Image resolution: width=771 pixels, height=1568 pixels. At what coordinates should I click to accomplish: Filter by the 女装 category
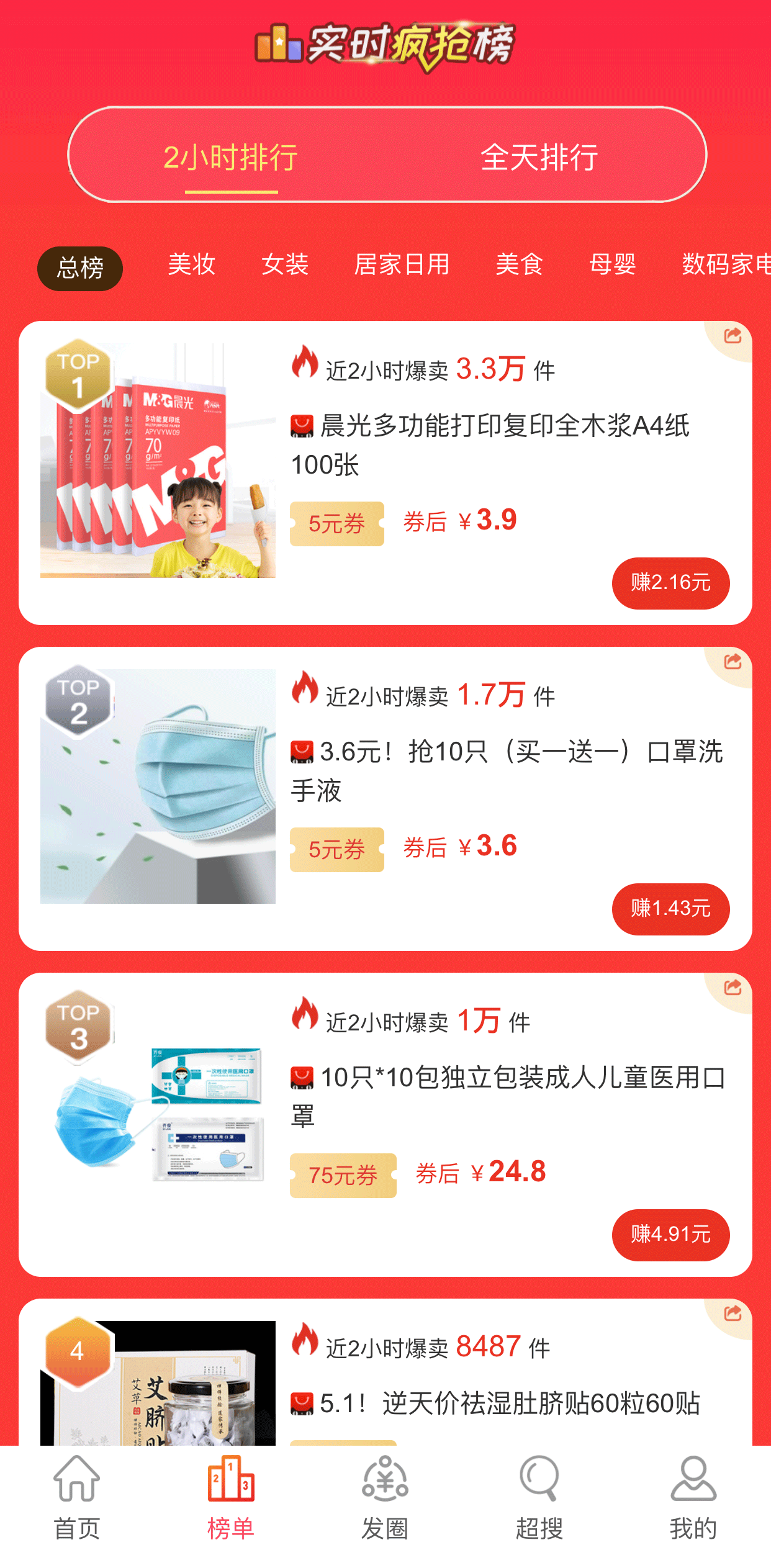tap(285, 264)
